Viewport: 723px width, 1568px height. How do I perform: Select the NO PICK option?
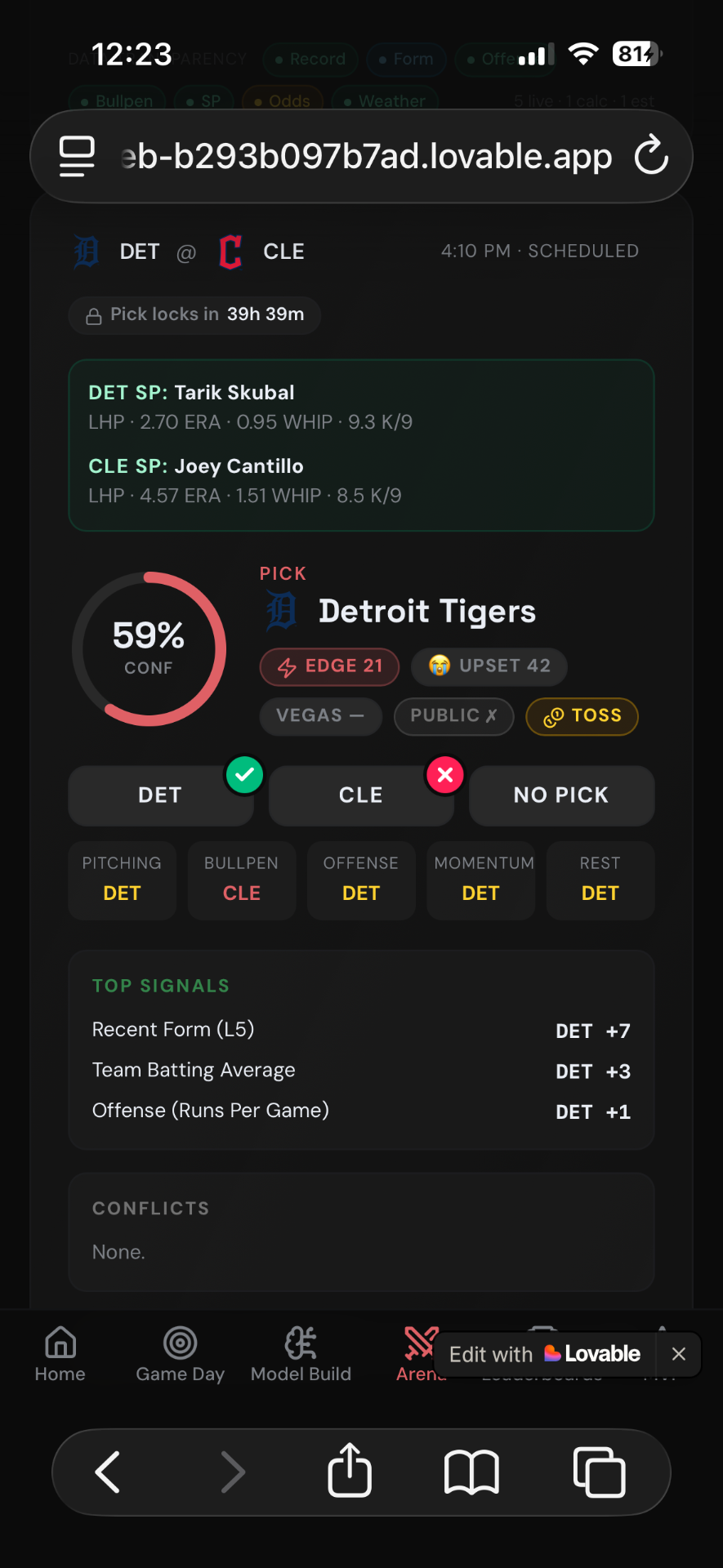click(561, 795)
